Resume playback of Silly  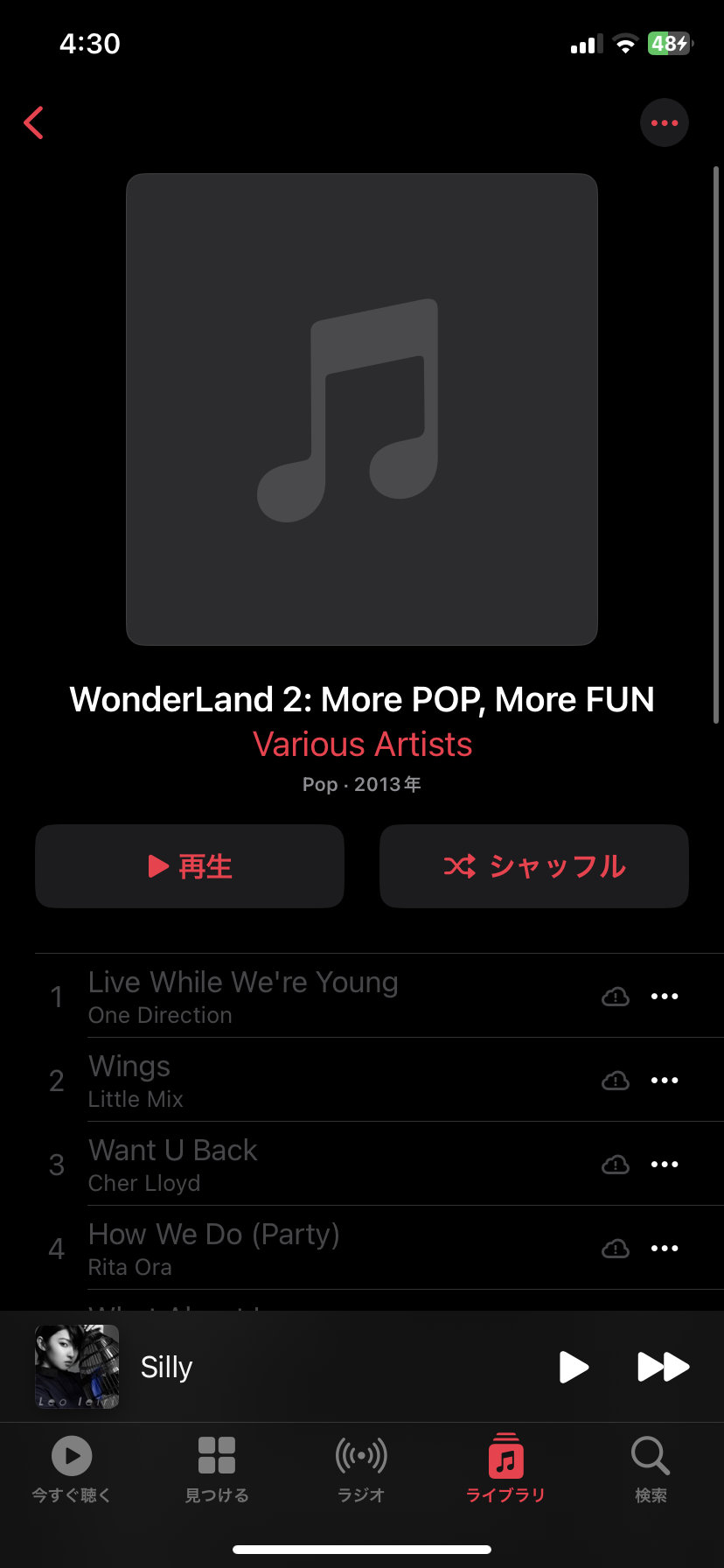click(x=574, y=1367)
